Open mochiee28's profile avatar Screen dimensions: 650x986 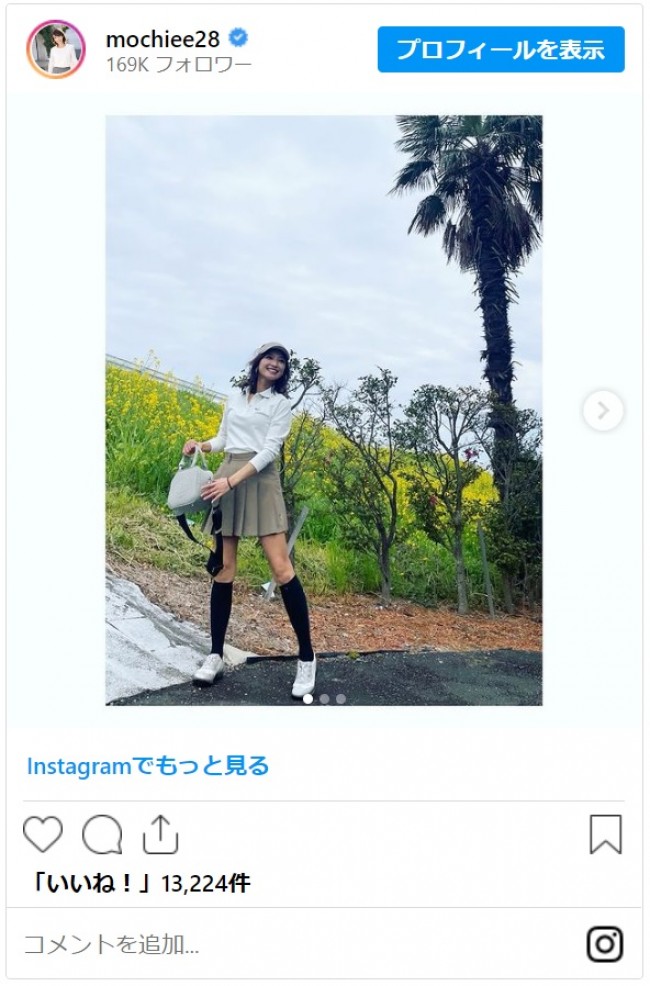55,49
